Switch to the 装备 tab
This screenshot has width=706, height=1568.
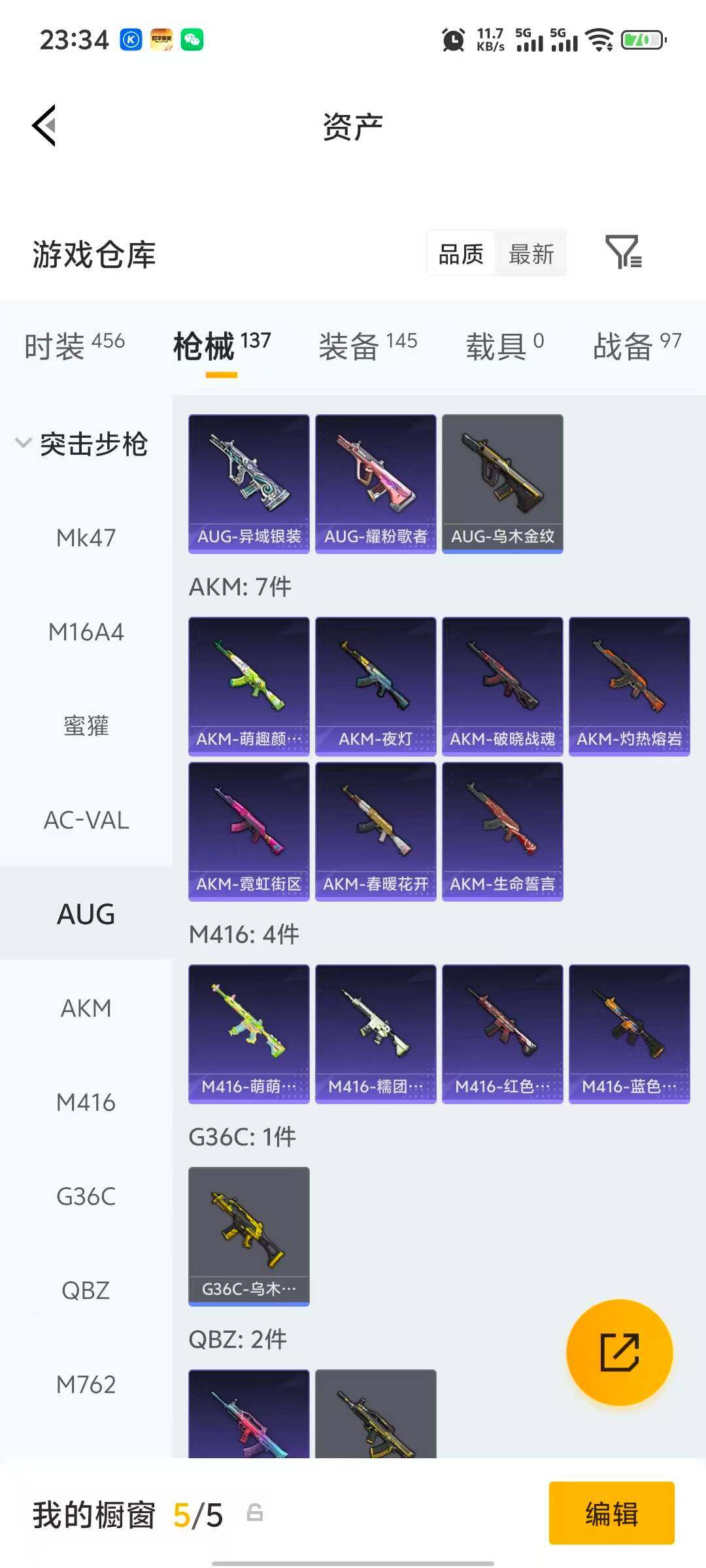pos(367,345)
